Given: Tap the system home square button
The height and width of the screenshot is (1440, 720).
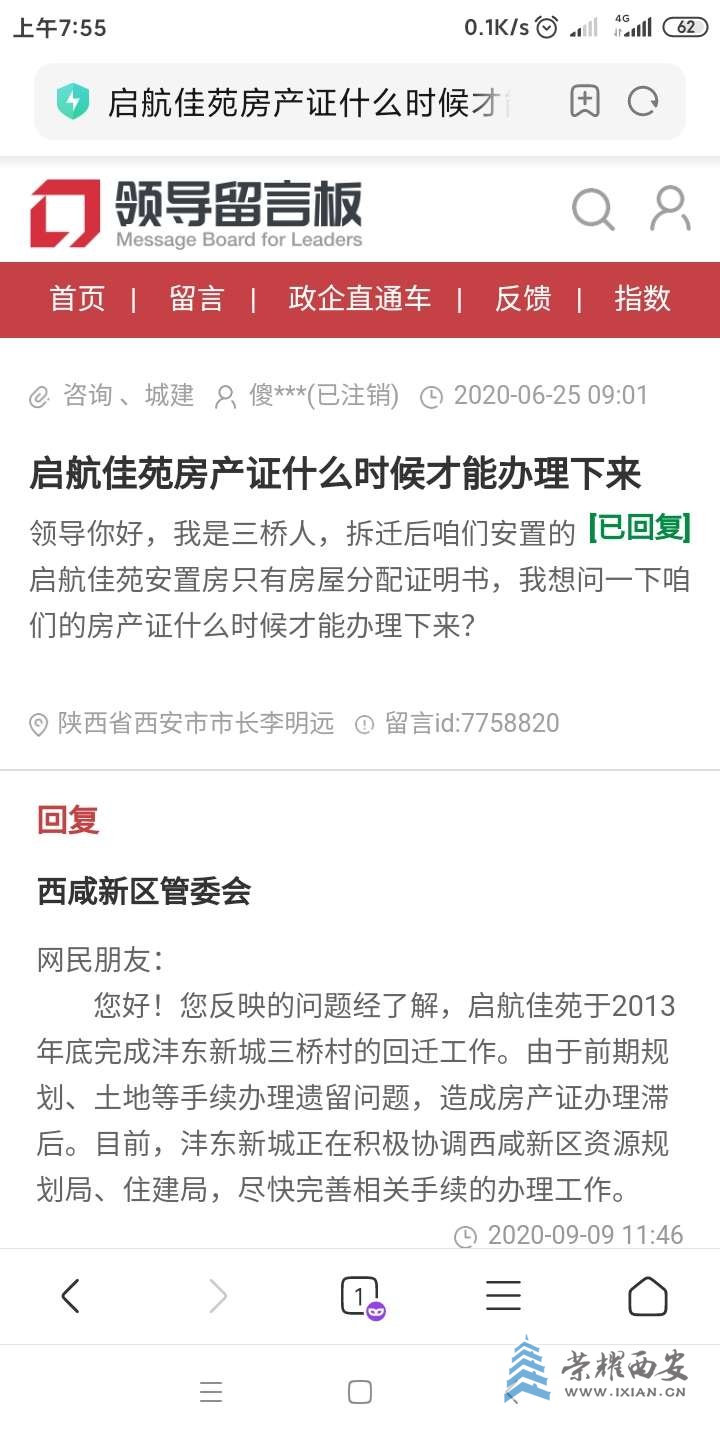Looking at the screenshot, I should tap(360, 1392).
